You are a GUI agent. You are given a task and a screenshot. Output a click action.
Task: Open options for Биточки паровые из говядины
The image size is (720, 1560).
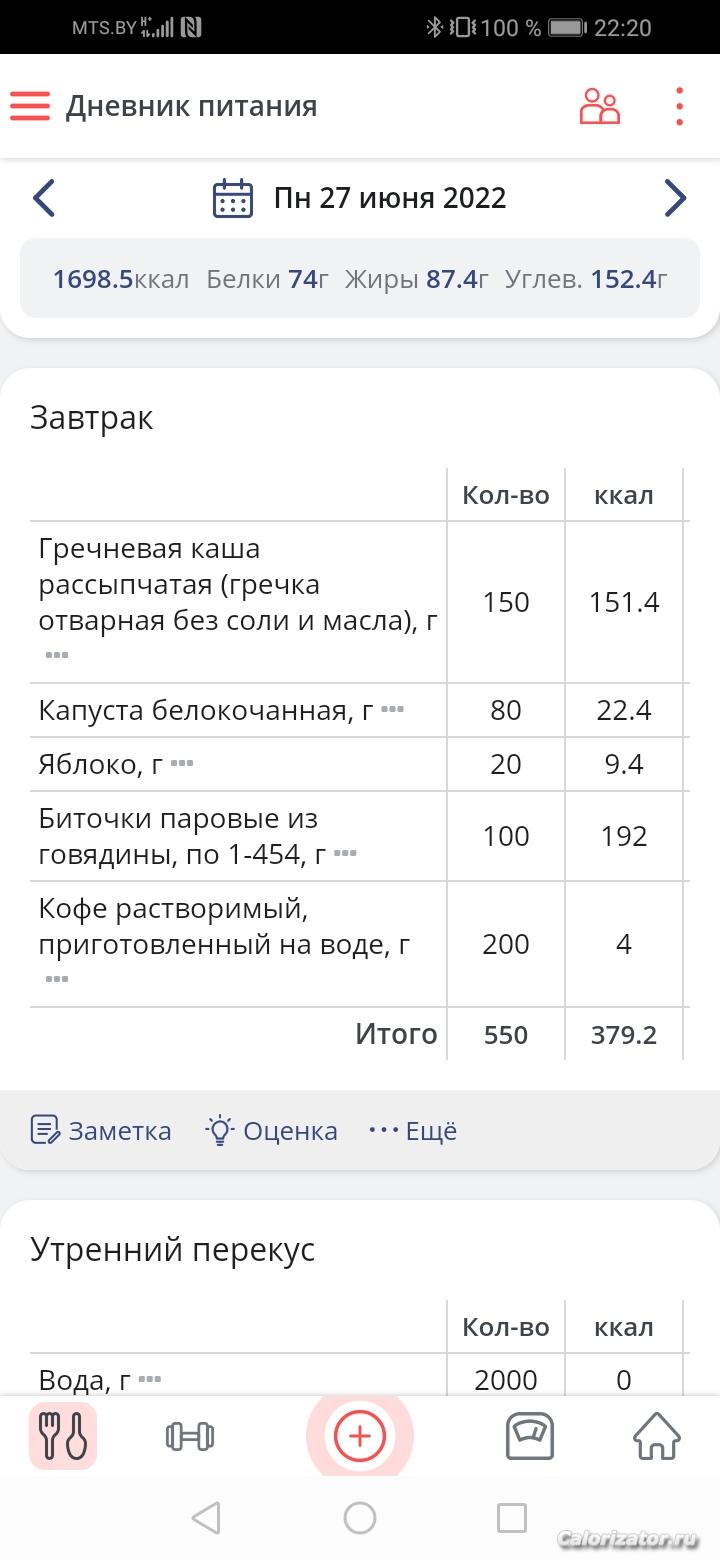[x=345, y=854]
